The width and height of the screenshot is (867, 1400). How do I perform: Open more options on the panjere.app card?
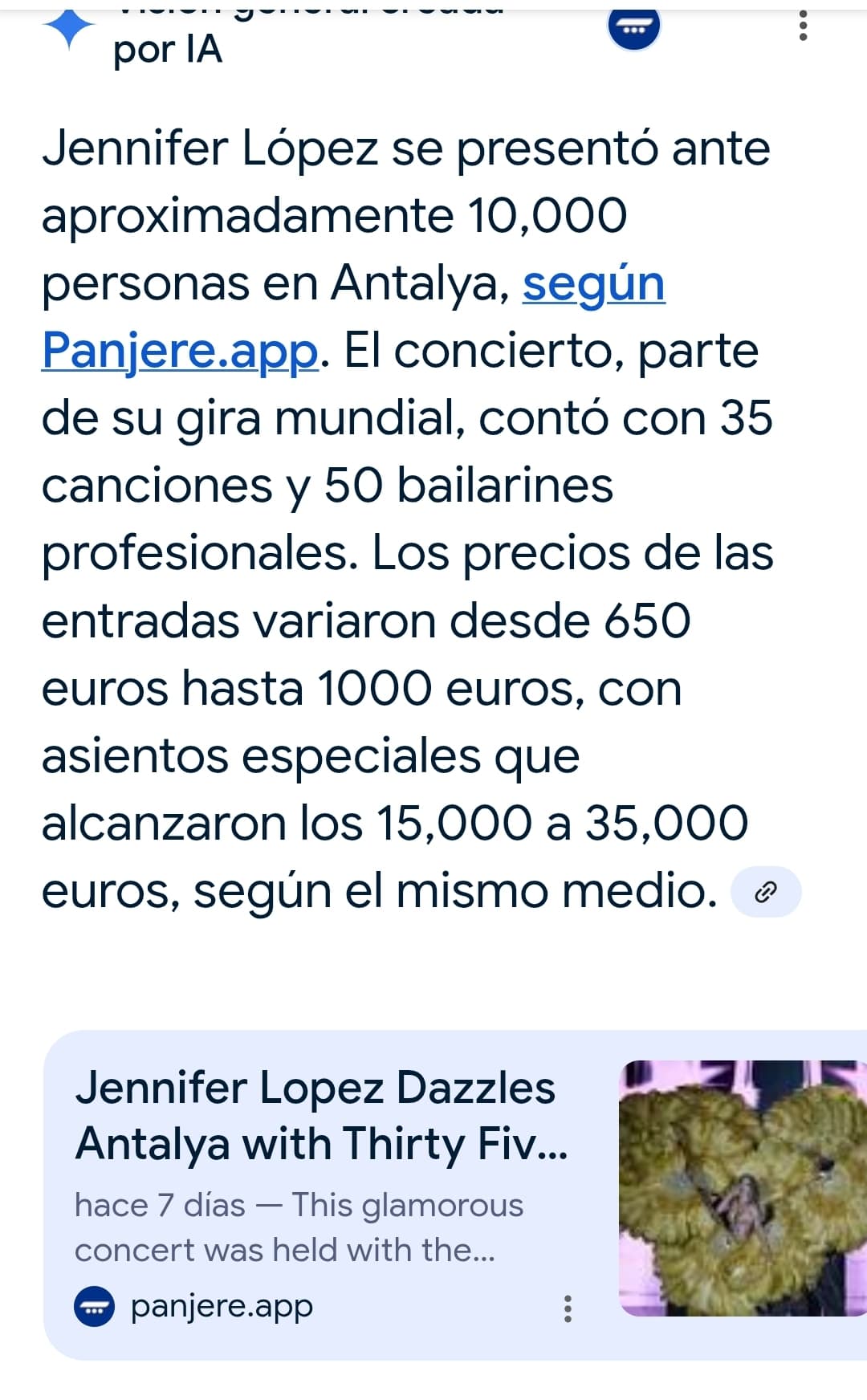pyautogui.click(x=568, y=1308)
